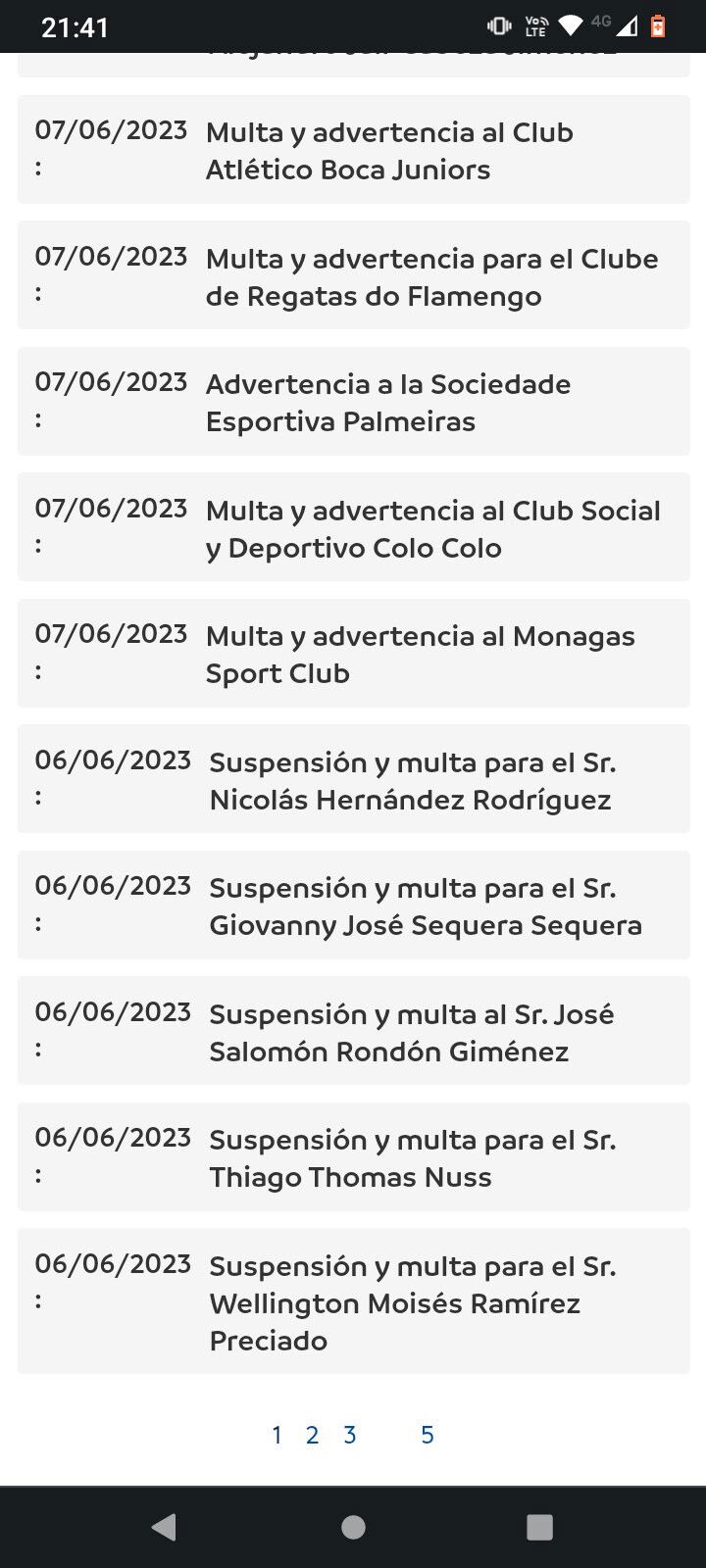706x1568 pixels.
Task: Go to page 3 of results
Action: pos(350,1436)
